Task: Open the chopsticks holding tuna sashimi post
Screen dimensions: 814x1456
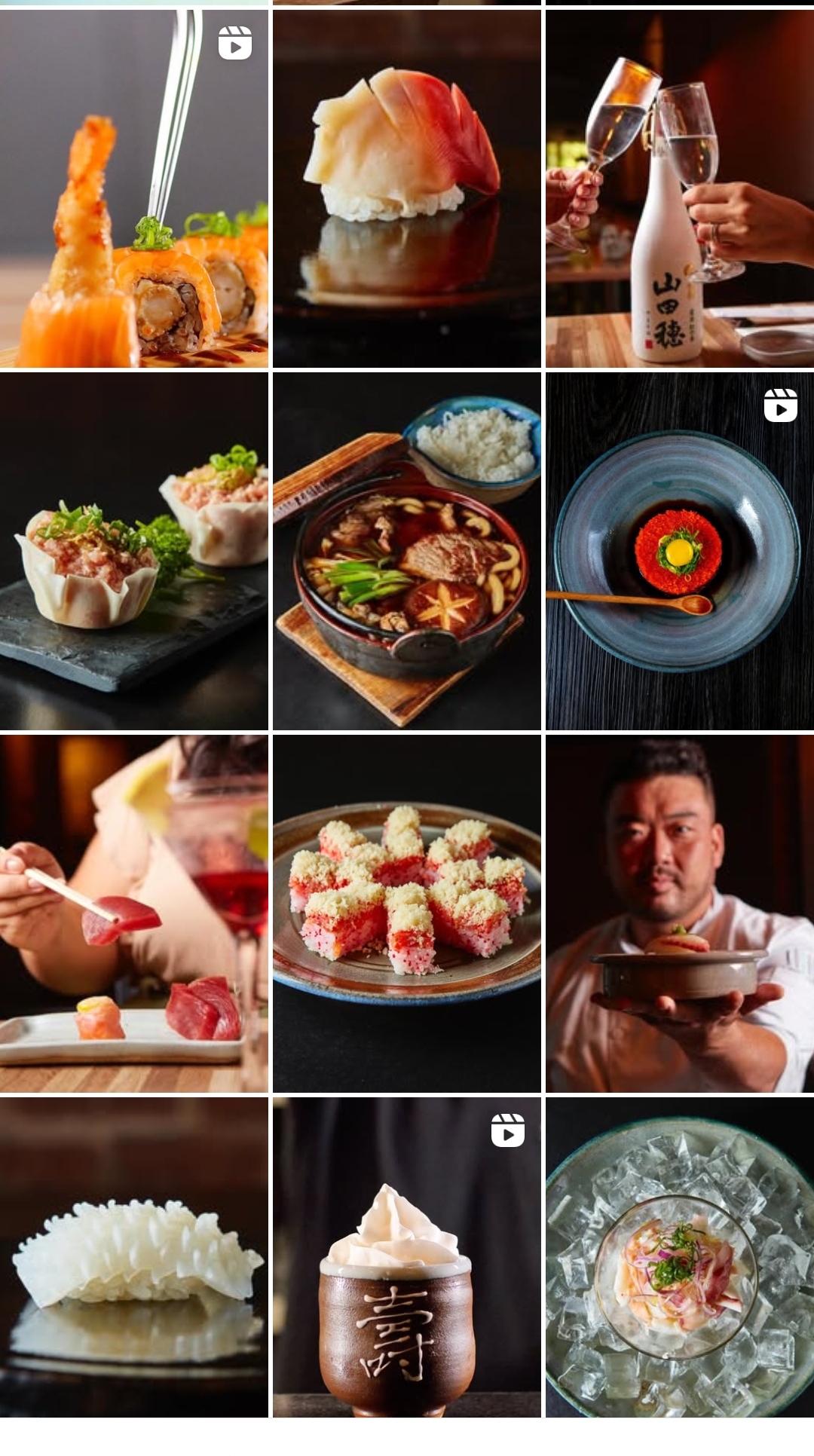Action: [134, 913]
